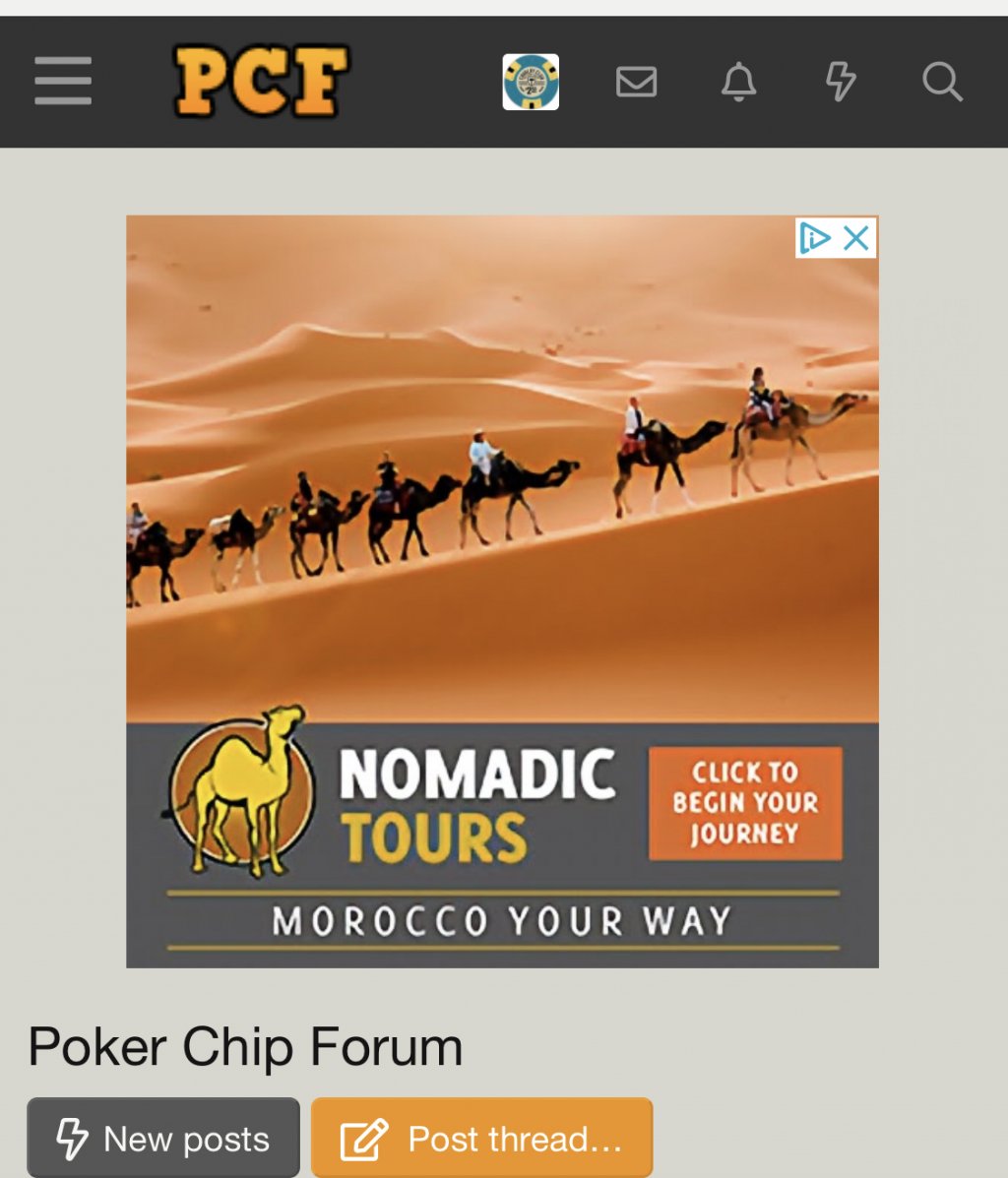Image resolution: width=1008 pixels, height=1178 pixels.
Task: View New posts
Action: 163,1139
